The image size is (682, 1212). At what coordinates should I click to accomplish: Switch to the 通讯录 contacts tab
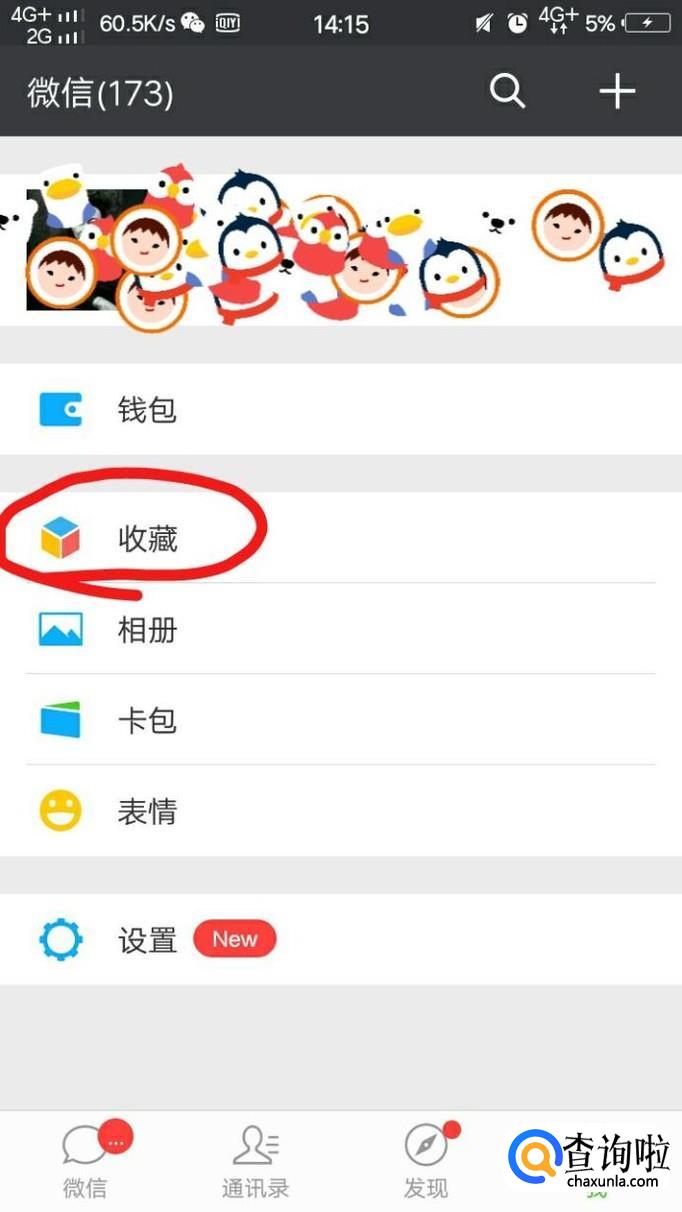(x=256, y=1162)
